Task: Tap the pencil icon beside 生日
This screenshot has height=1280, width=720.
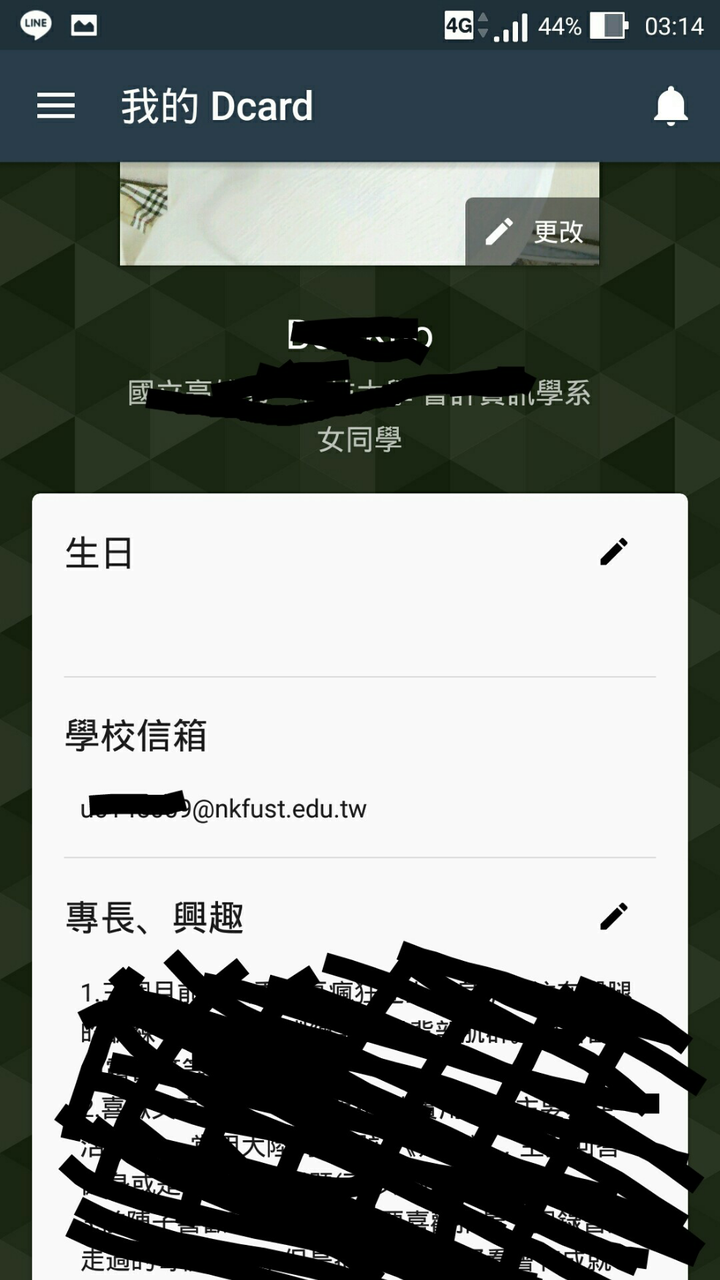Action: 614,552
